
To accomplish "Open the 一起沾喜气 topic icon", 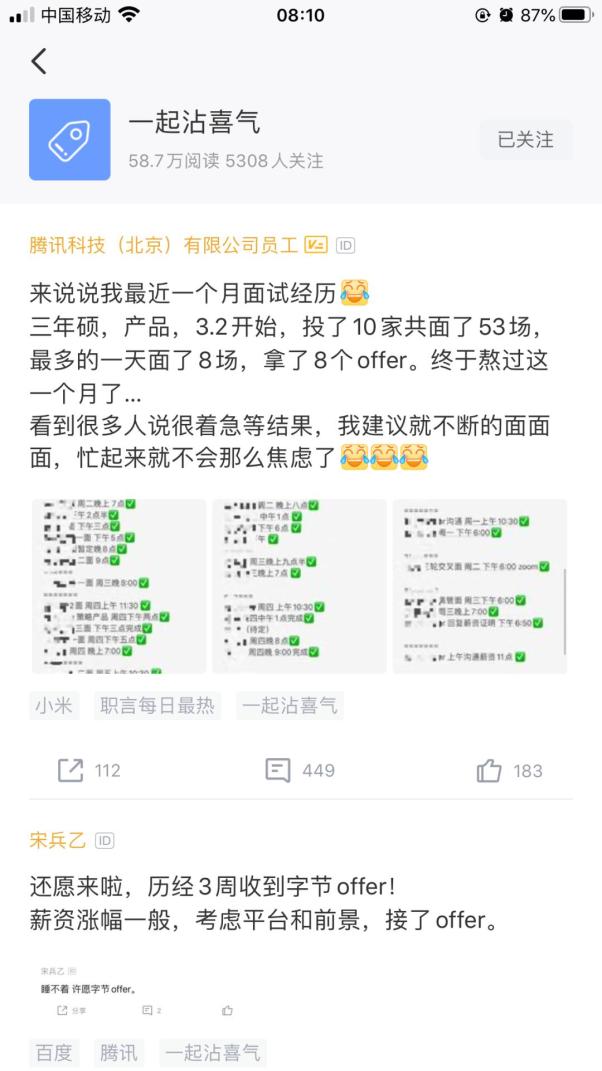I will pos(69,140).
